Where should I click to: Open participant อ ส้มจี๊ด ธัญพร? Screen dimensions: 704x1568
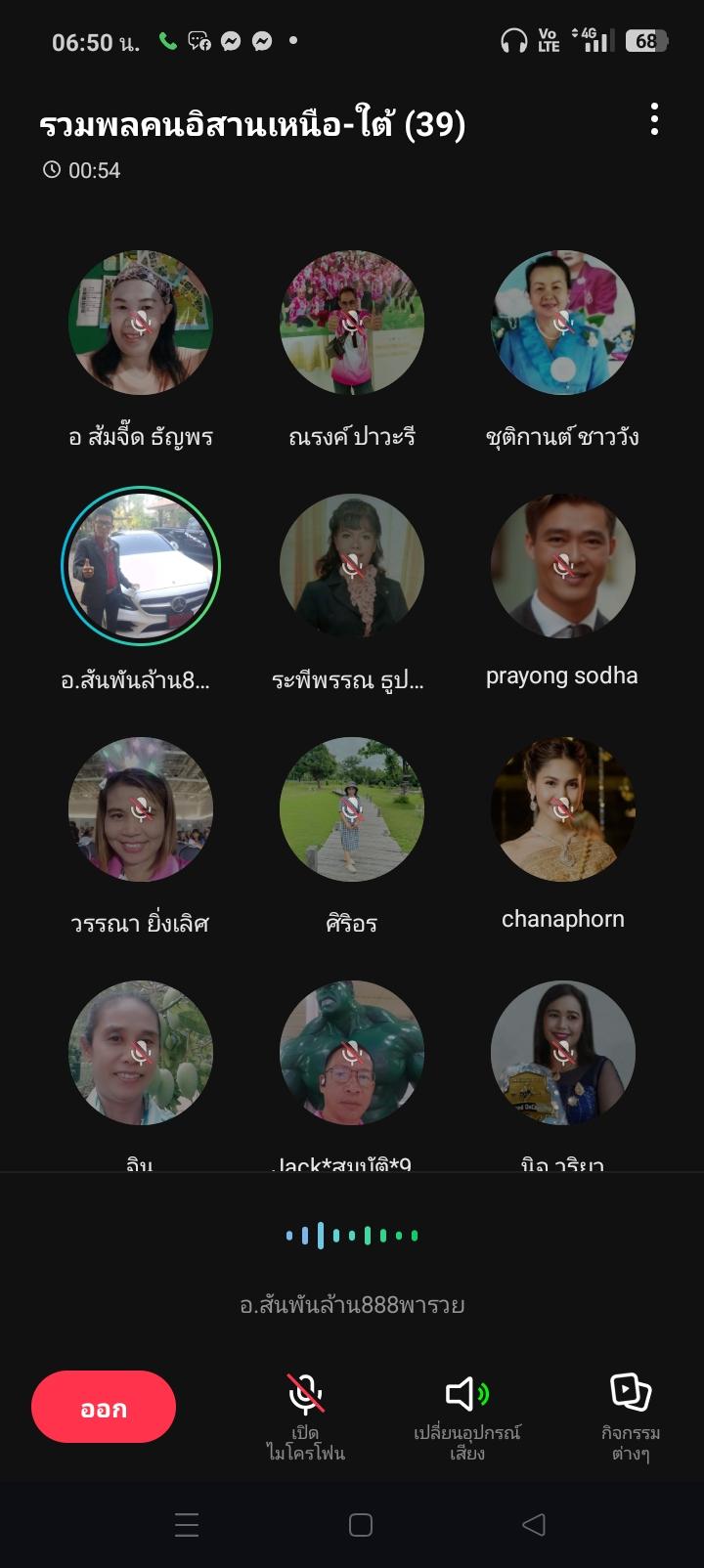(141, 324)
